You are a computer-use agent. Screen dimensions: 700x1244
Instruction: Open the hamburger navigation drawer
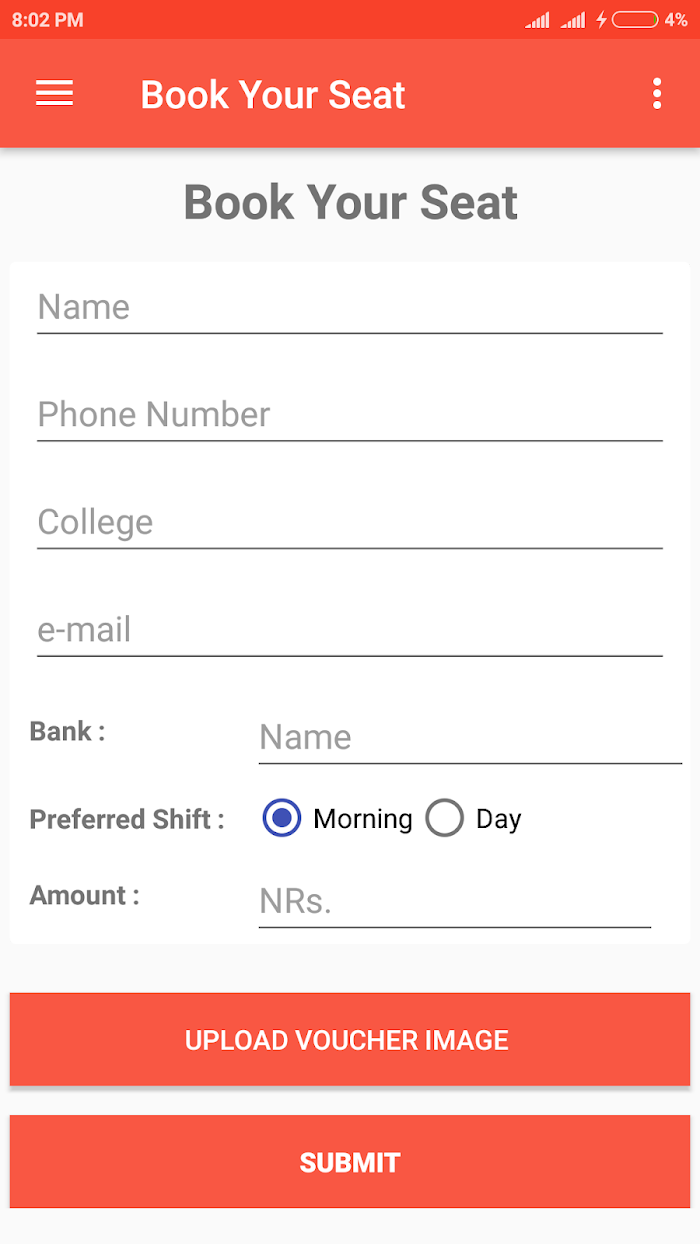pos(54,94)
